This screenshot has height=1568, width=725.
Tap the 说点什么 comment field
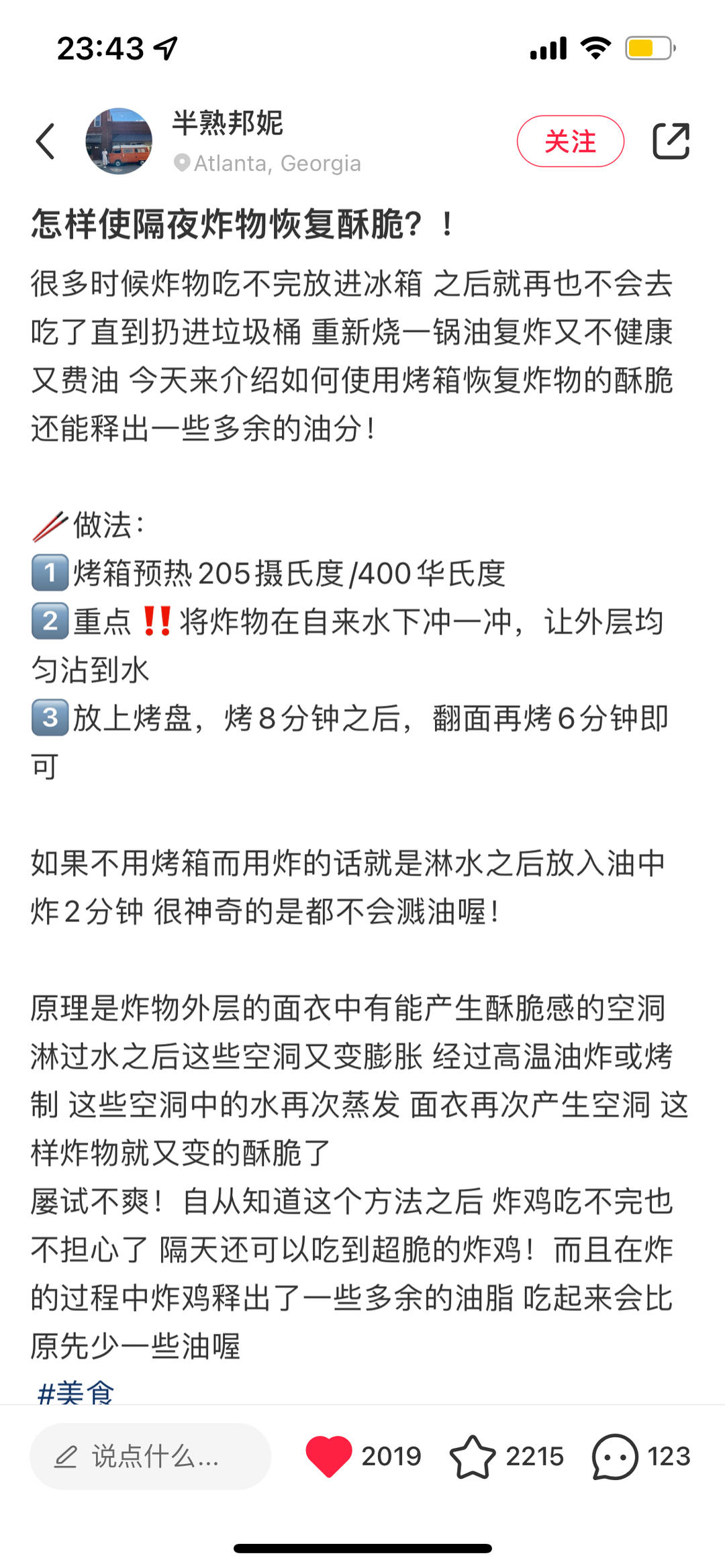[x=150, y=1457]
